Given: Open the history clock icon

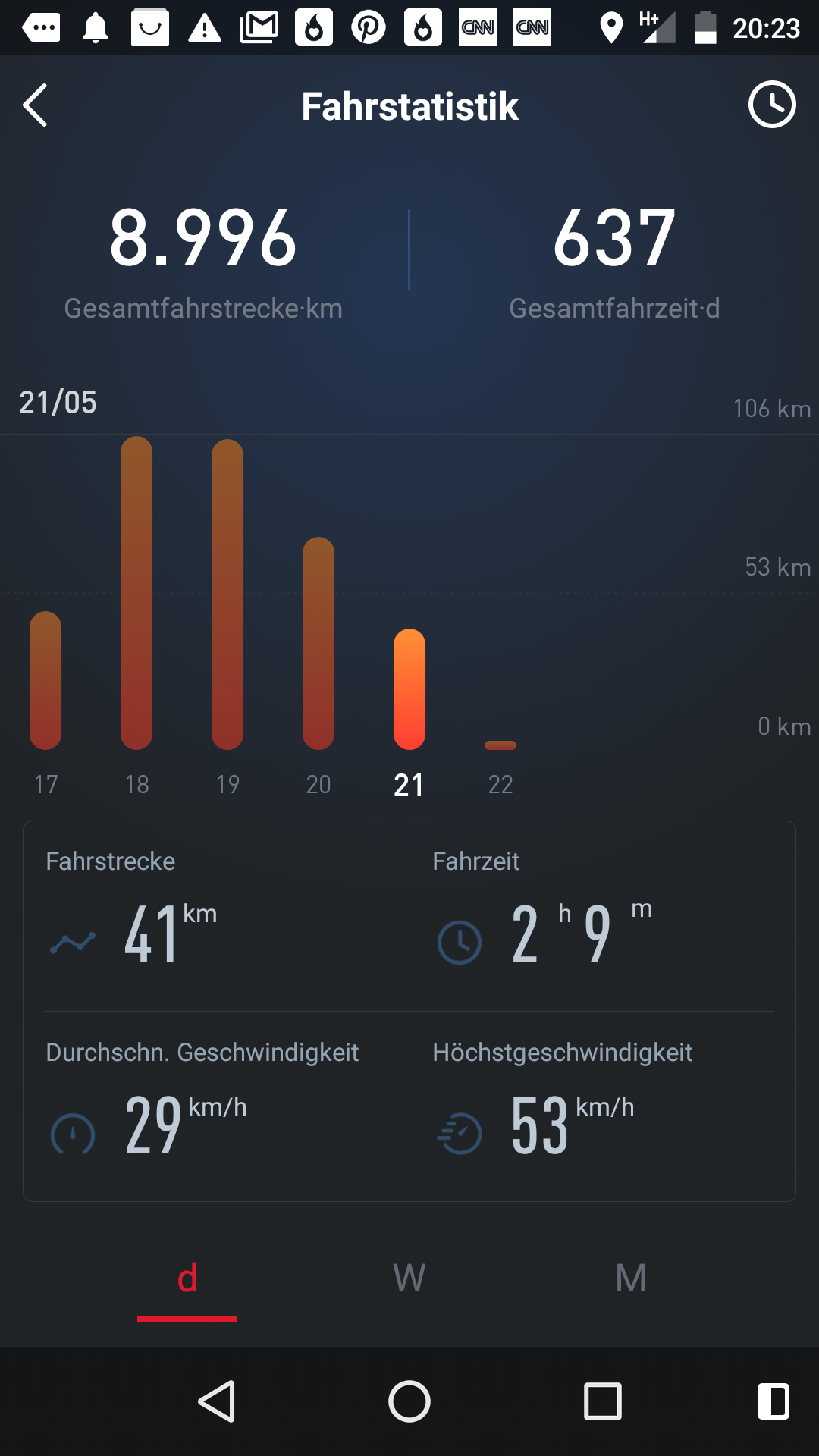Looking at the screenshot, I should 771,105.
